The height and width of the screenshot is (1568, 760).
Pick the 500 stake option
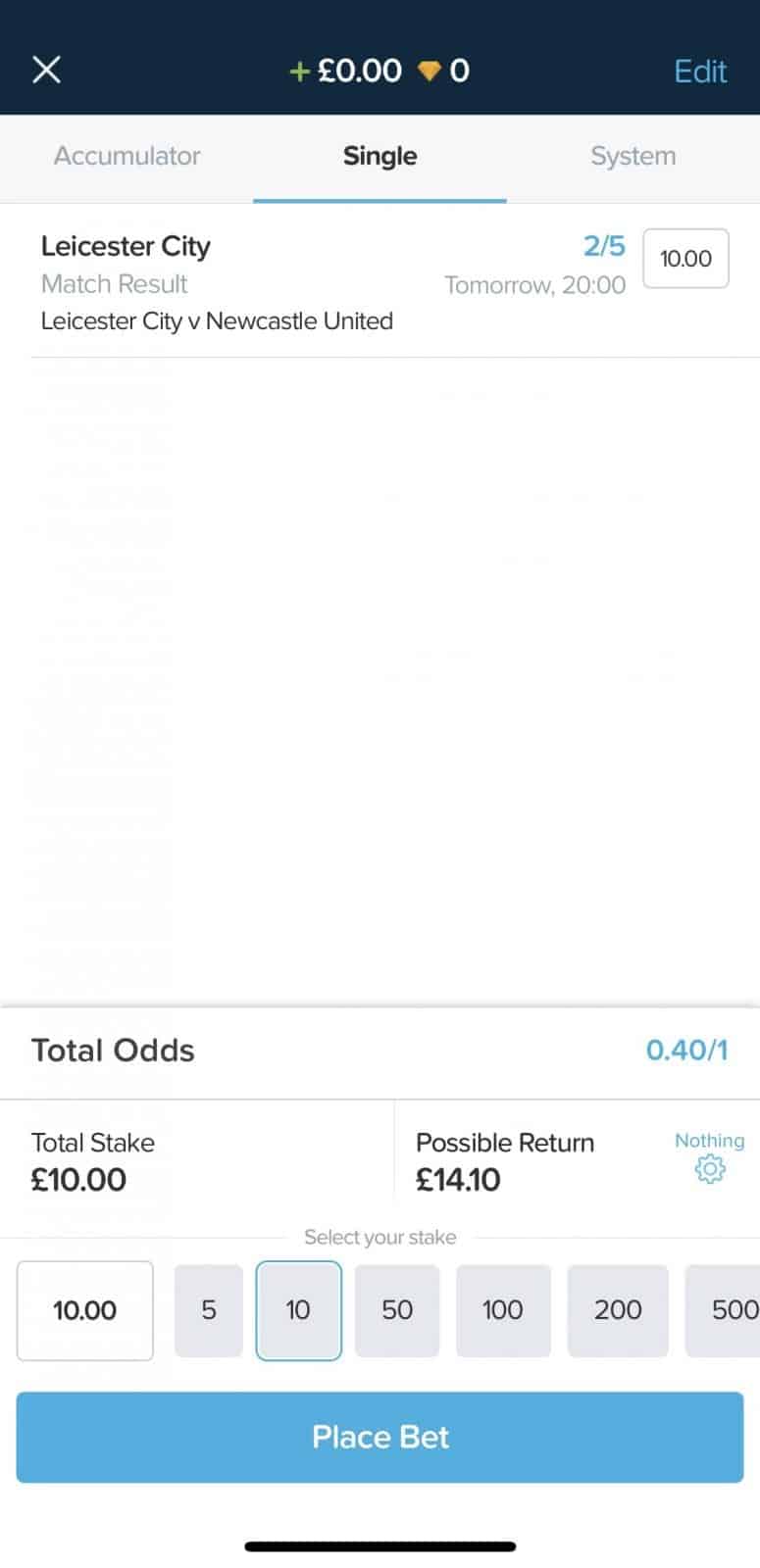coord(724,1310)
